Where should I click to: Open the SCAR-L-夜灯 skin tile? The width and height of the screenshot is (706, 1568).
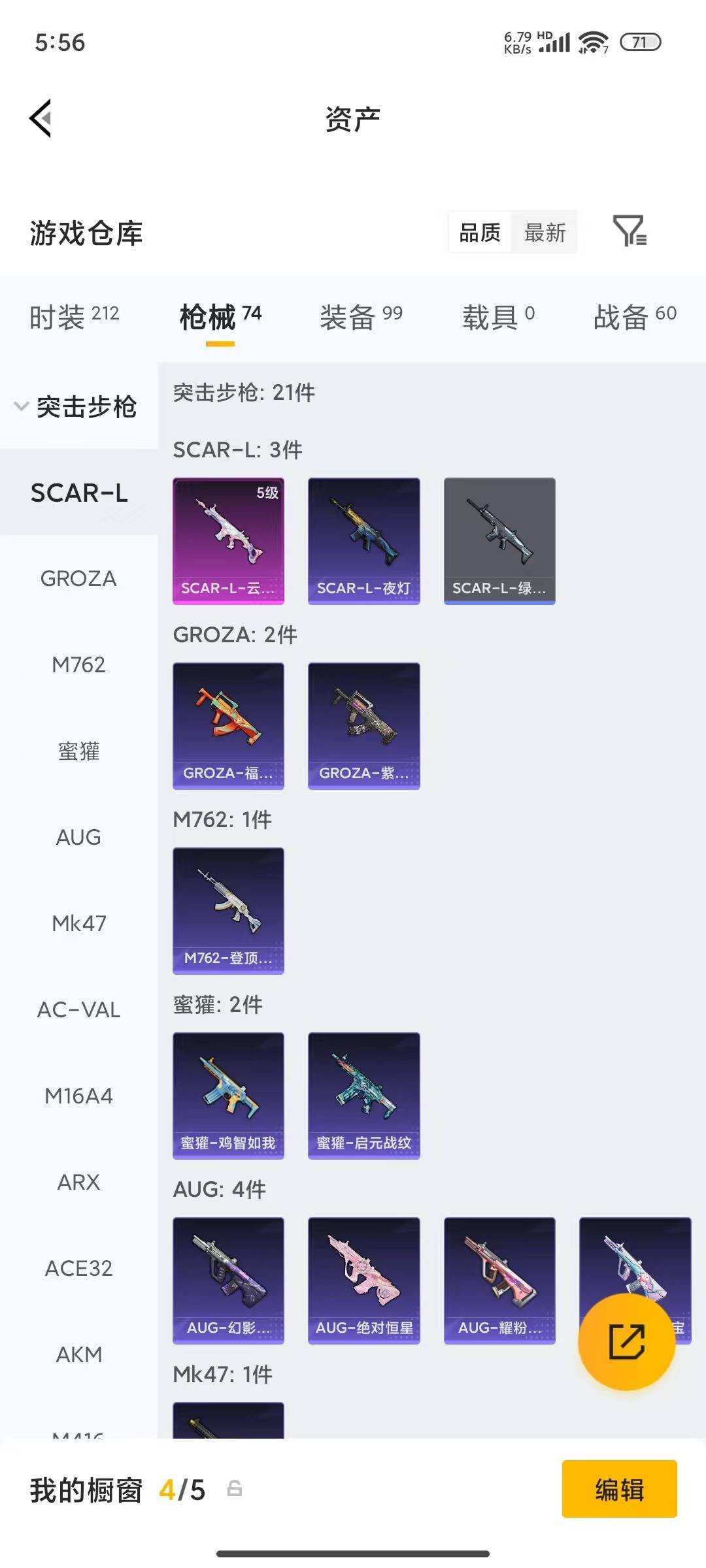(x=364, y=541)
